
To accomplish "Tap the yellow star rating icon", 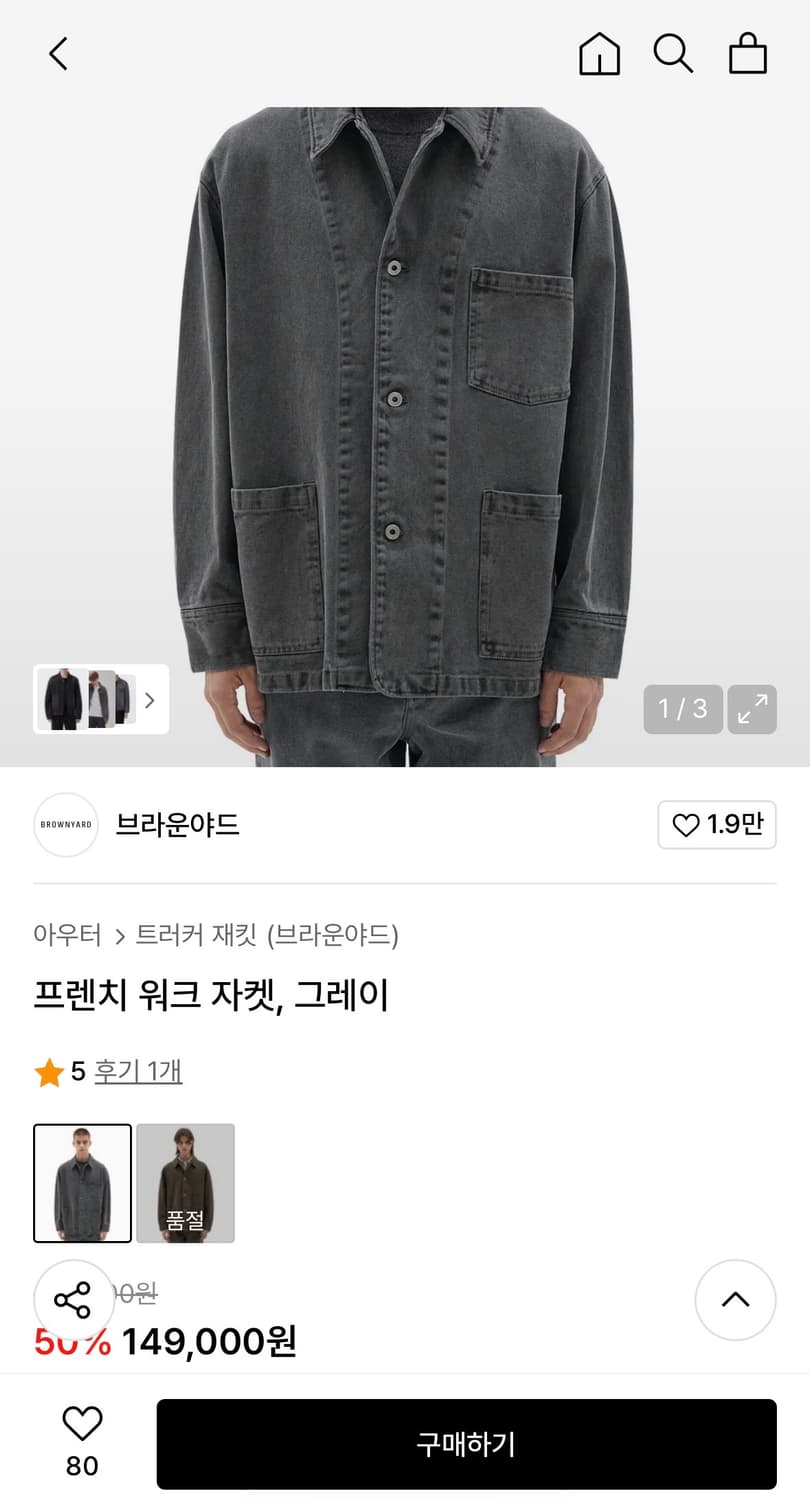I will (48, 1070).
